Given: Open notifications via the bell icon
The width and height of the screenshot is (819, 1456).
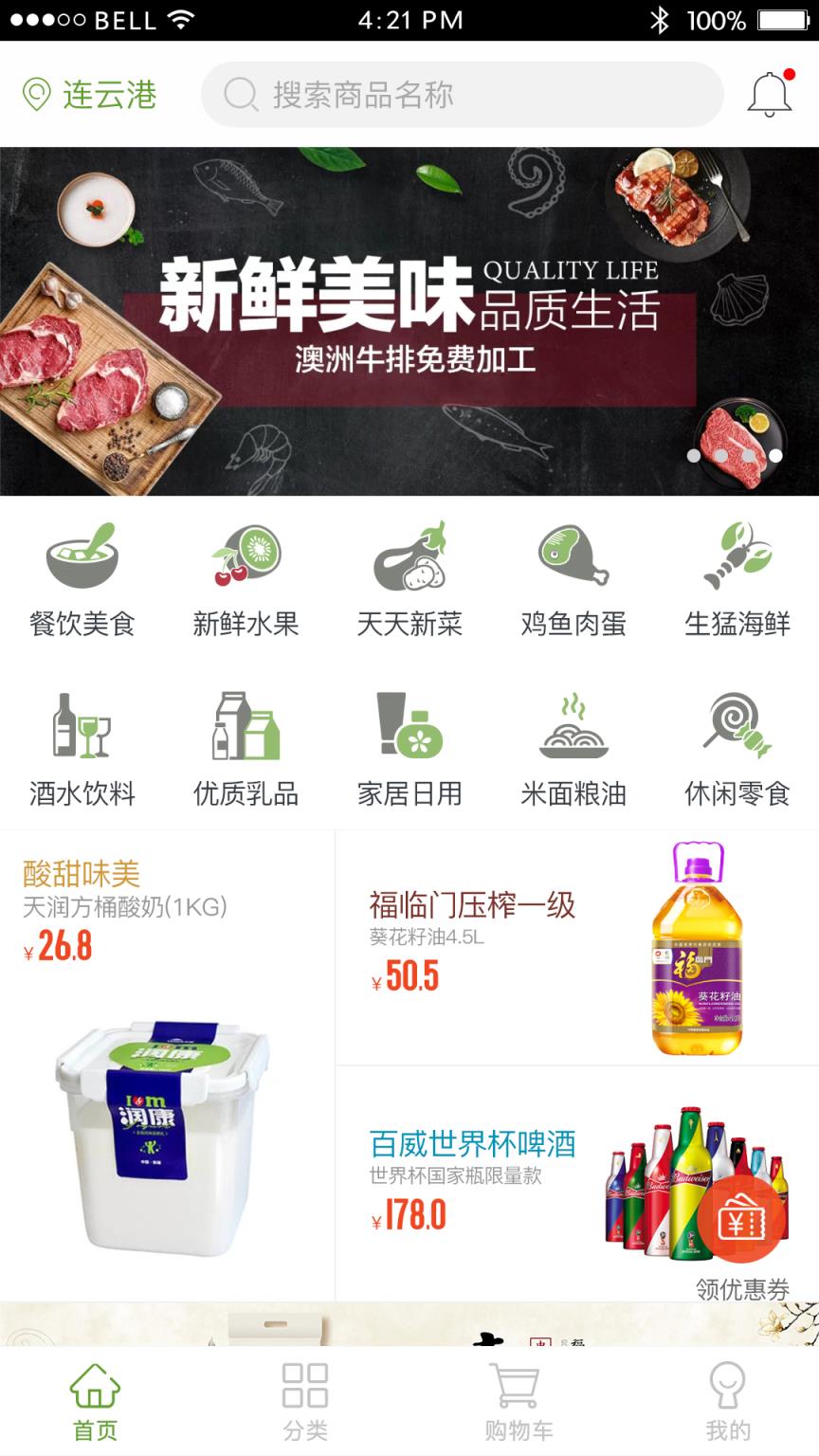Looking at the screenshot, I should coord(770,95).
